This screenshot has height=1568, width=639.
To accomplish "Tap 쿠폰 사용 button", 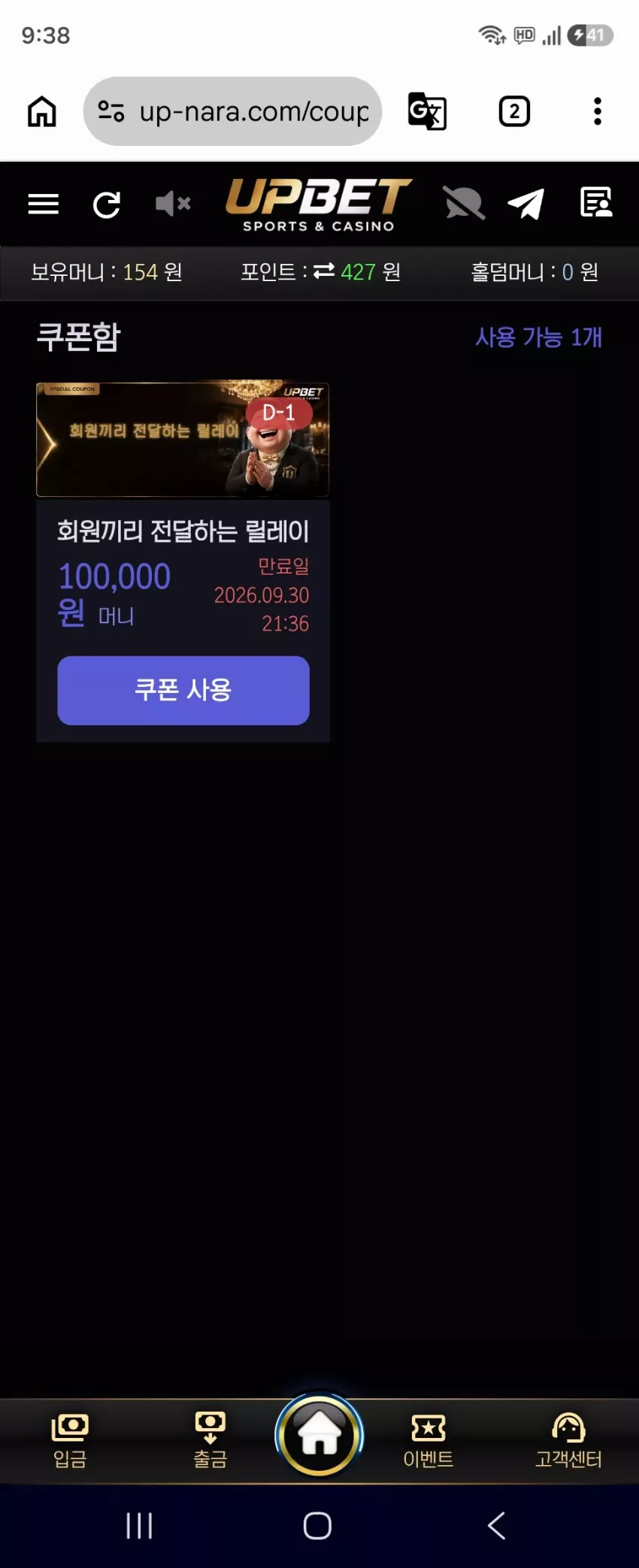I will click(183, 690).
